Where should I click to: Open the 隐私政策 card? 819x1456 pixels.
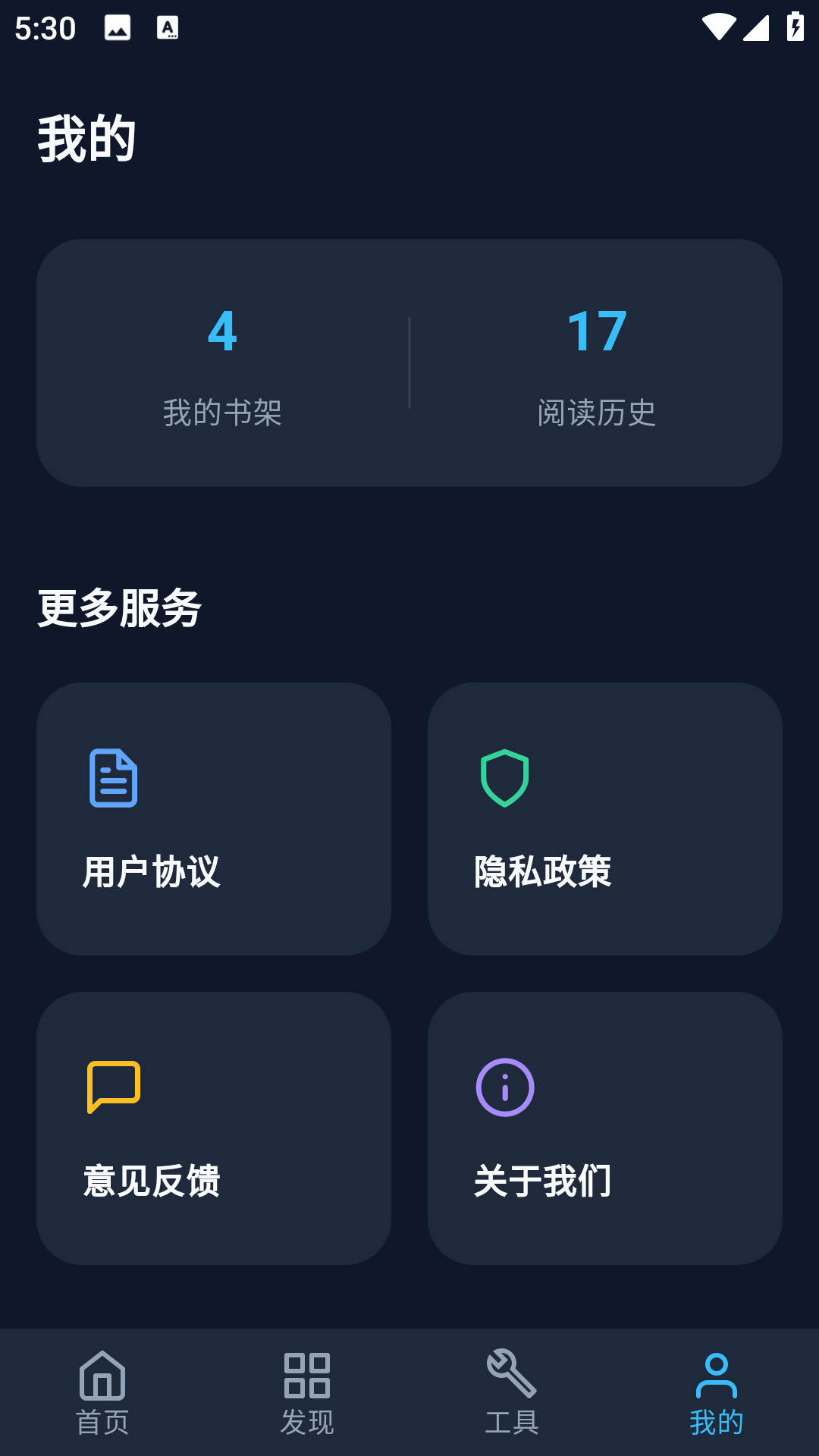[604, 819]
